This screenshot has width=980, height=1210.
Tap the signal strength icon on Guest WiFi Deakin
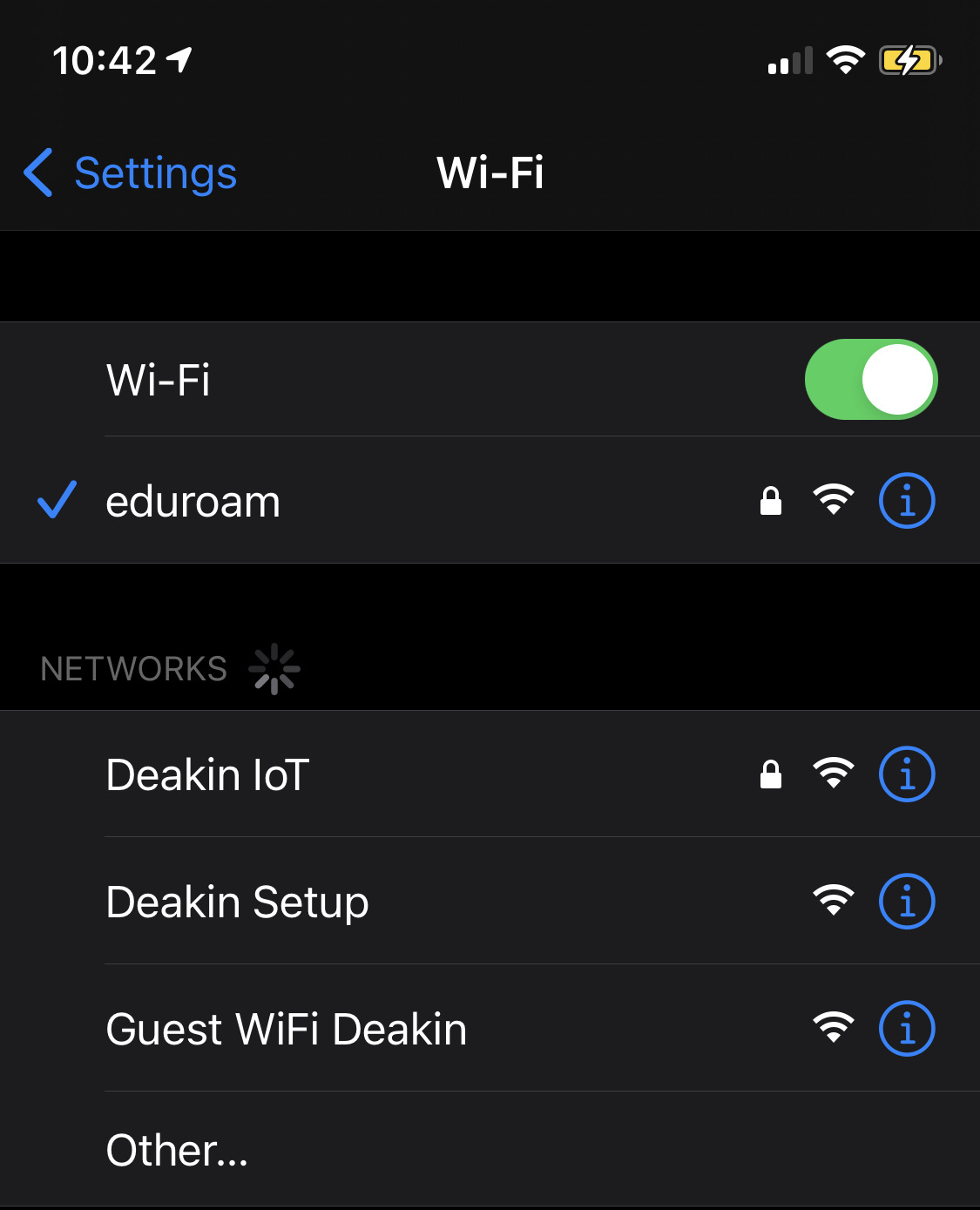click(833, 1029)
